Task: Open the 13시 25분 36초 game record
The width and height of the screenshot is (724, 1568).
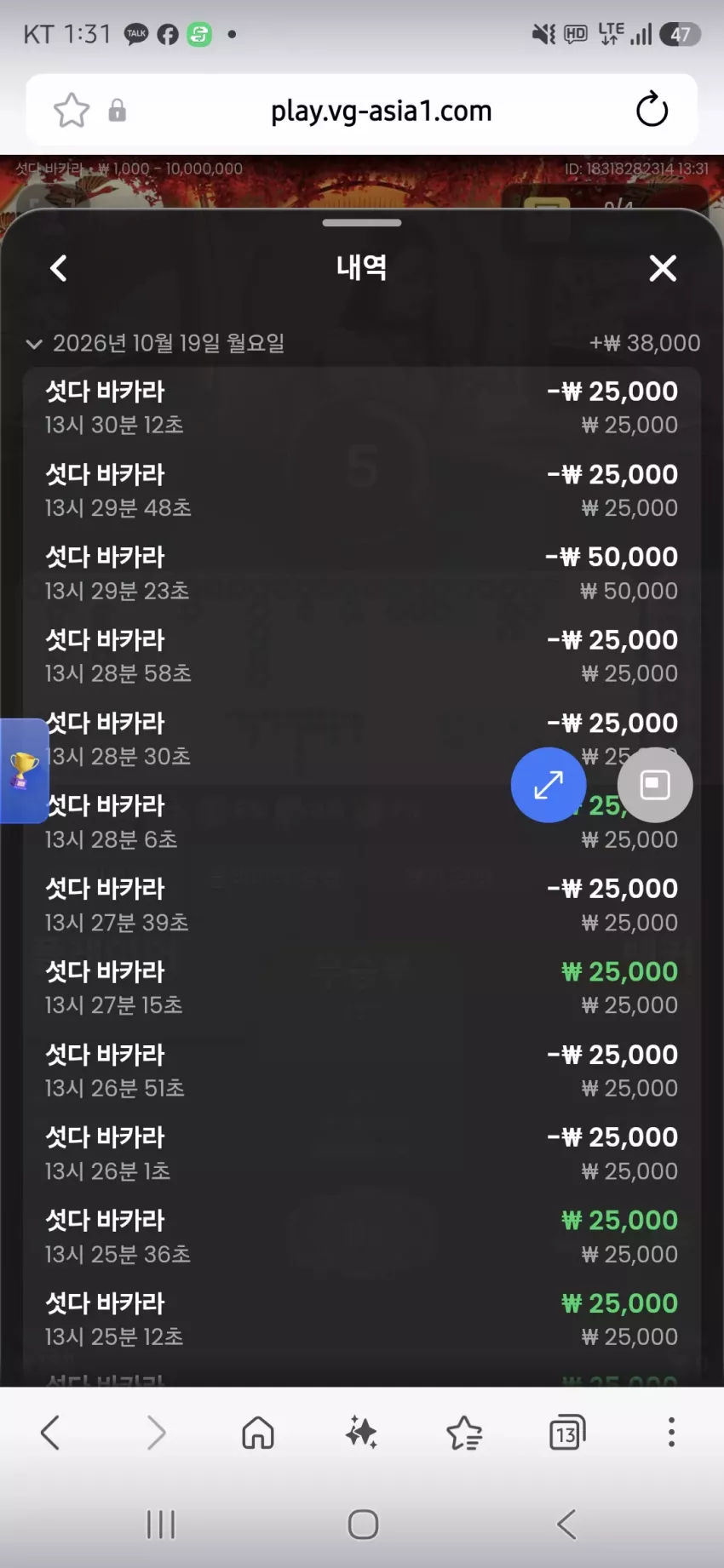Action: tap(362, 1236)
